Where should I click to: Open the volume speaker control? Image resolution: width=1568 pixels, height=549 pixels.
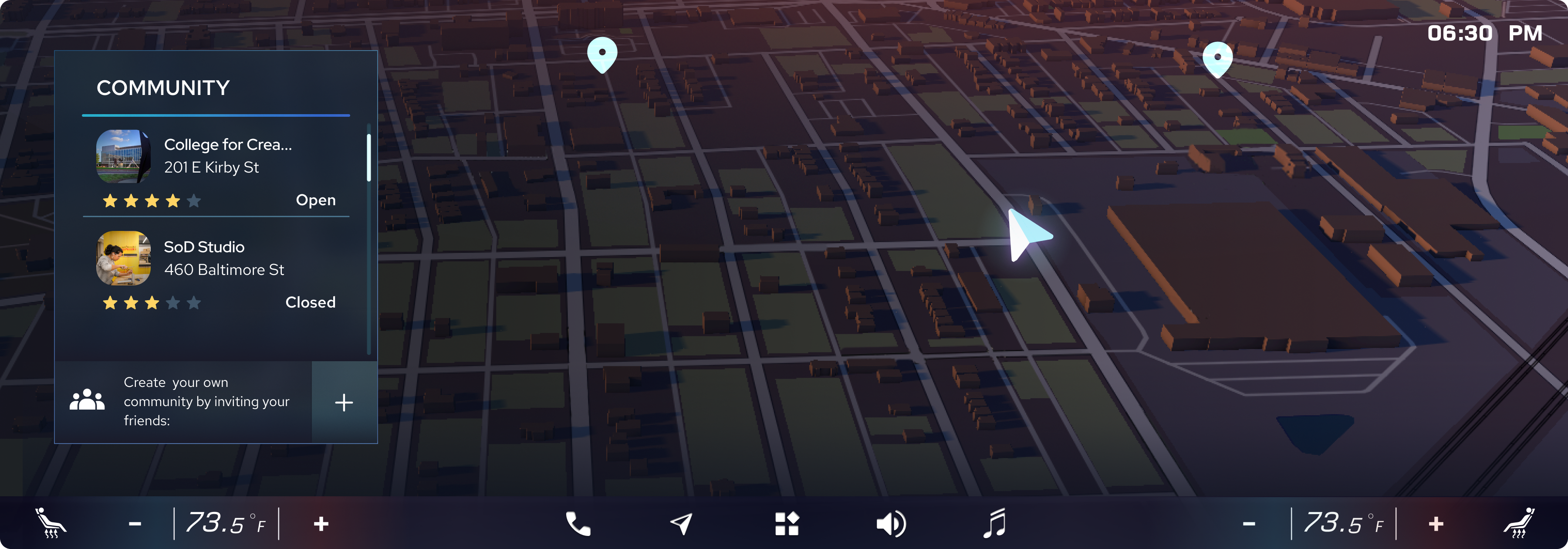point(891,524)
